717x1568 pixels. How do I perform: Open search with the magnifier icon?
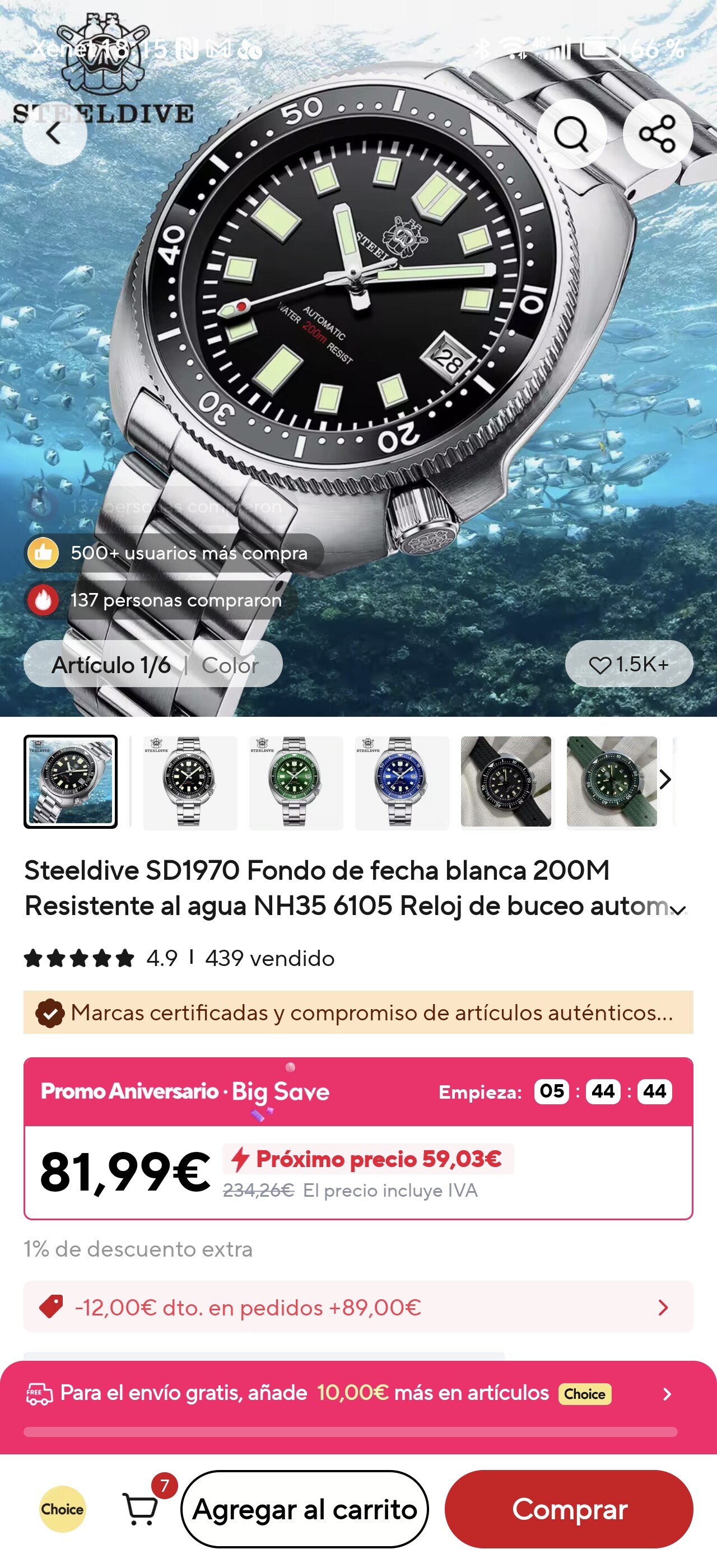click(571, 133)
